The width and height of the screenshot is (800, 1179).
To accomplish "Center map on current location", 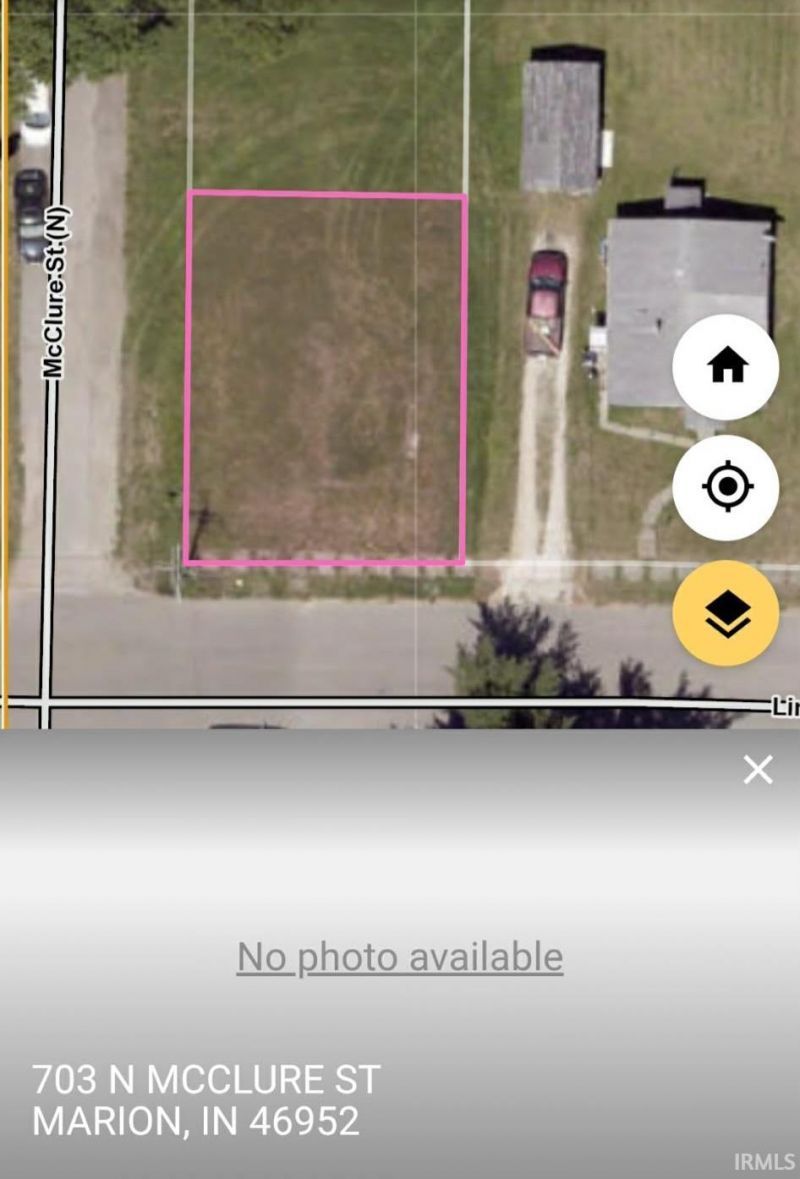I will 727,488.
